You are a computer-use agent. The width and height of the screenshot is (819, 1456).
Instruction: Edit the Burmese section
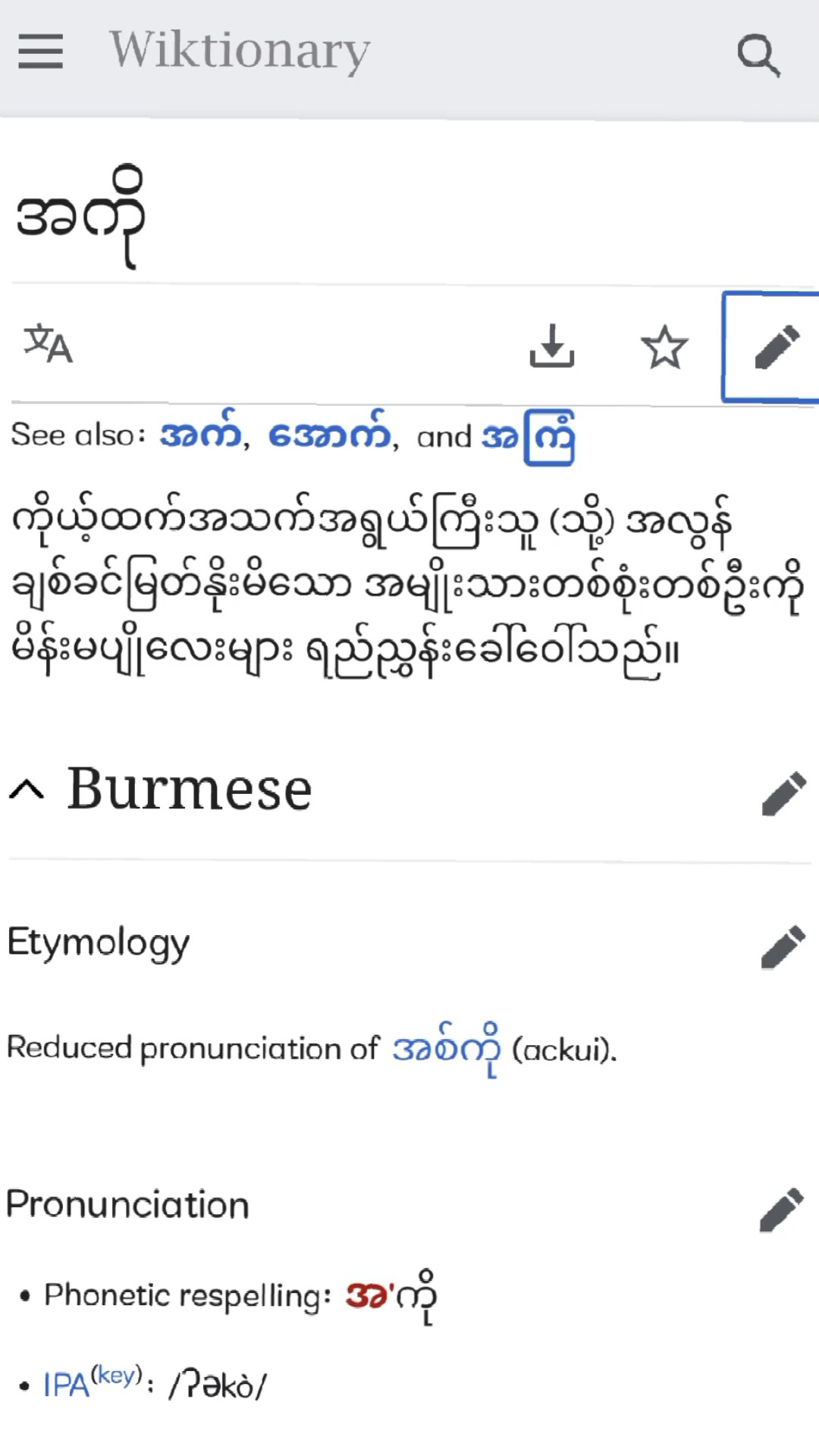784,793
